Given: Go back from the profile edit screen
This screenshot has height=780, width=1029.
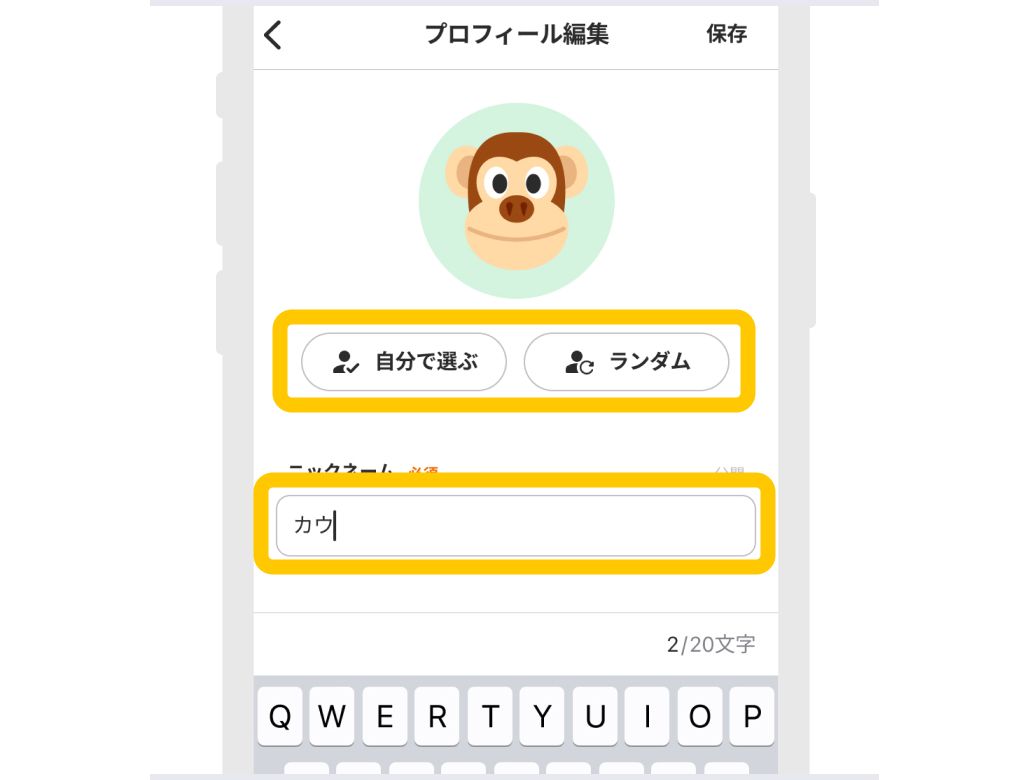Looking at the screenshot, I should 273,35.
